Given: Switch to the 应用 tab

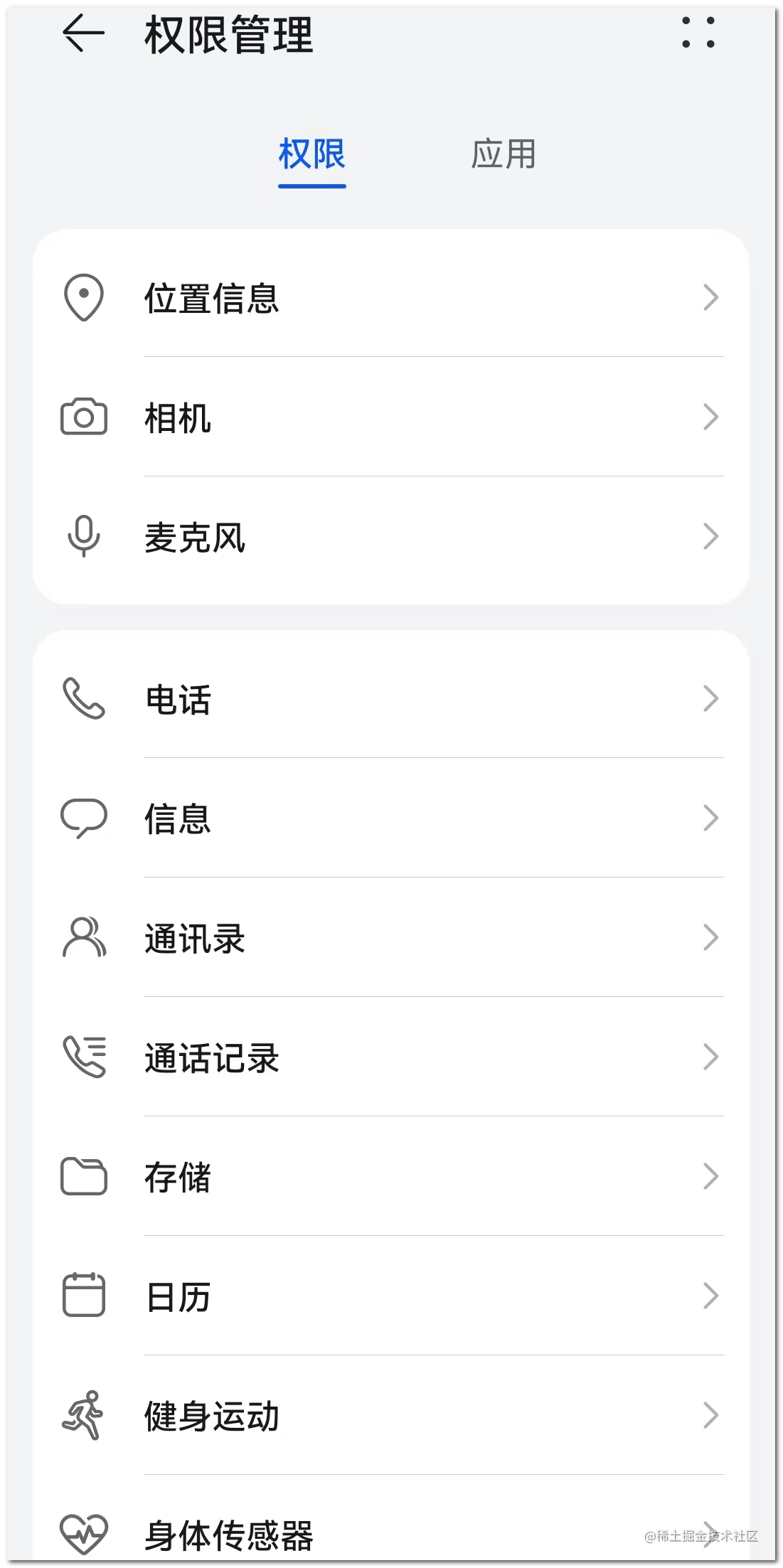Looking at the screenshot, I should pos(503,155).
